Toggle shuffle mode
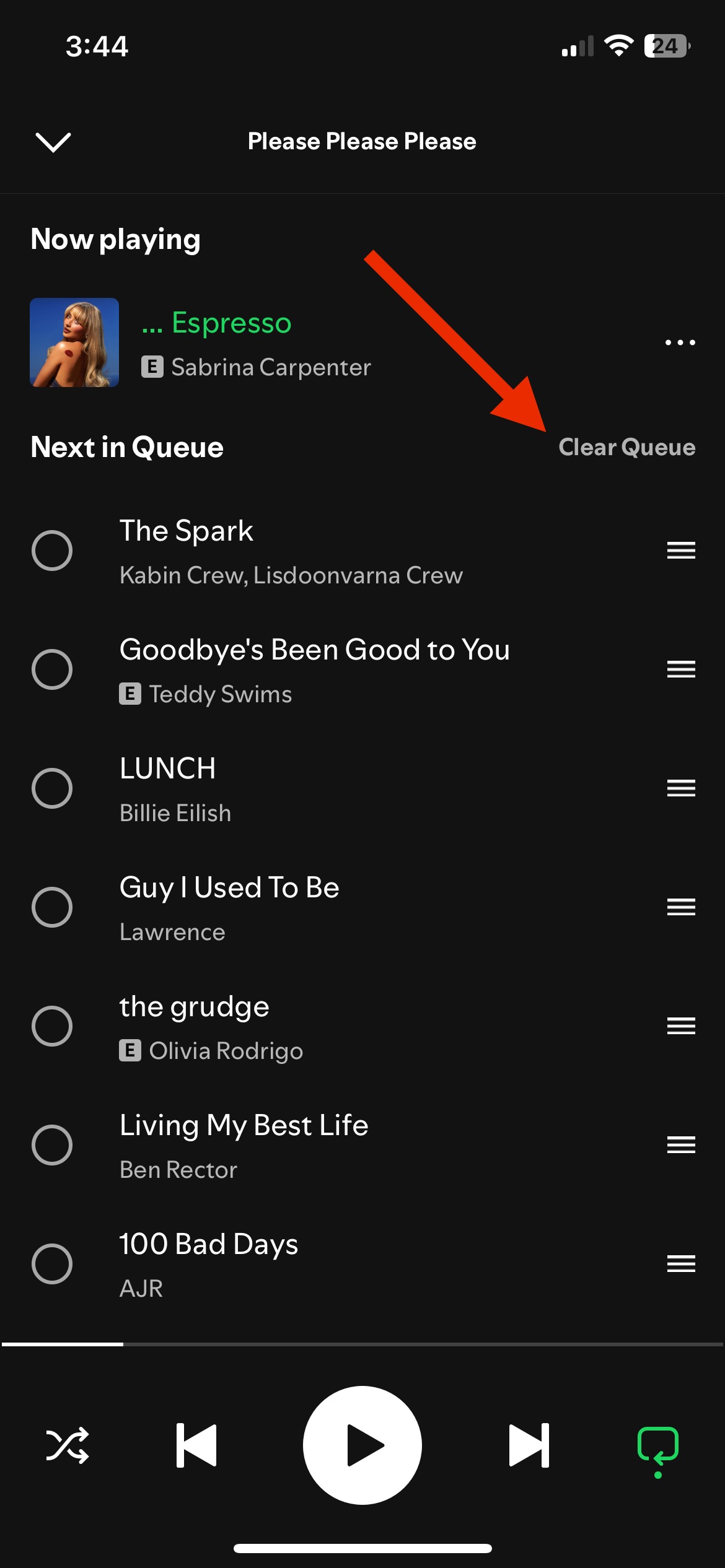 tap(68, 1445)
